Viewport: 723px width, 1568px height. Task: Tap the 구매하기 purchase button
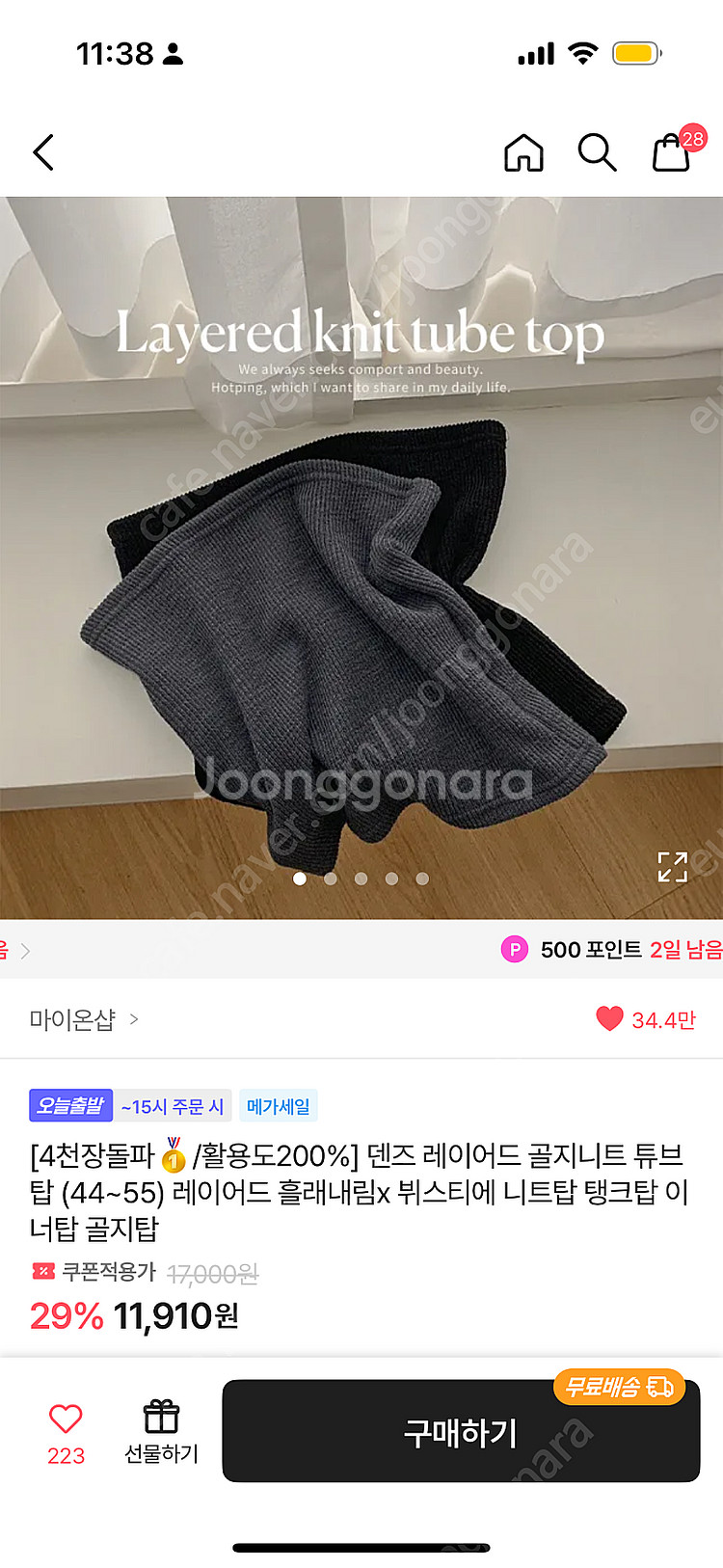click(x=461, y=1431)
